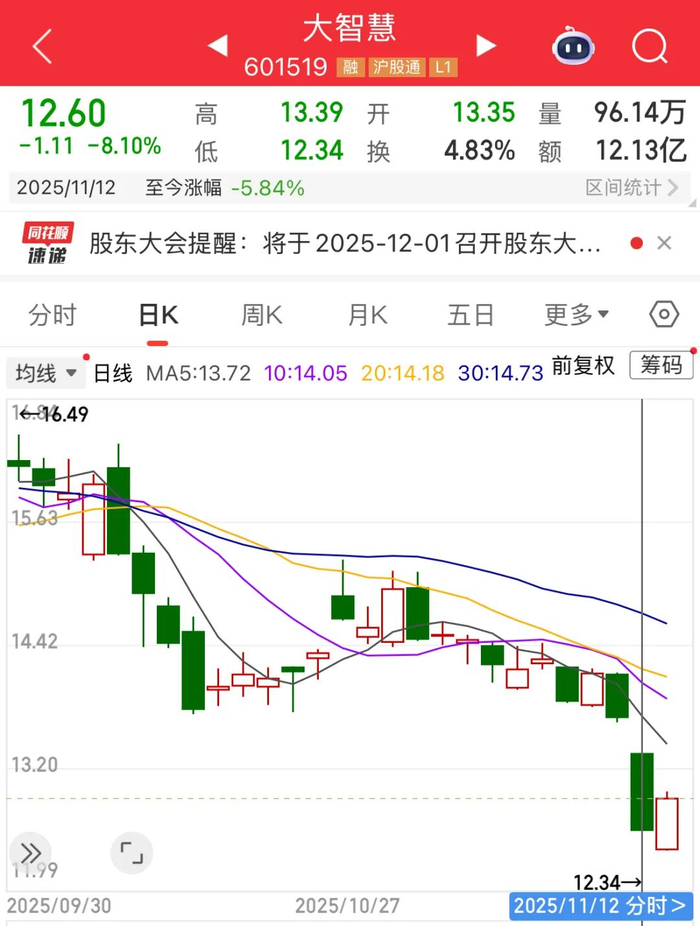Switch to the 分时 chart tab
700x926 pixels.
52,316
